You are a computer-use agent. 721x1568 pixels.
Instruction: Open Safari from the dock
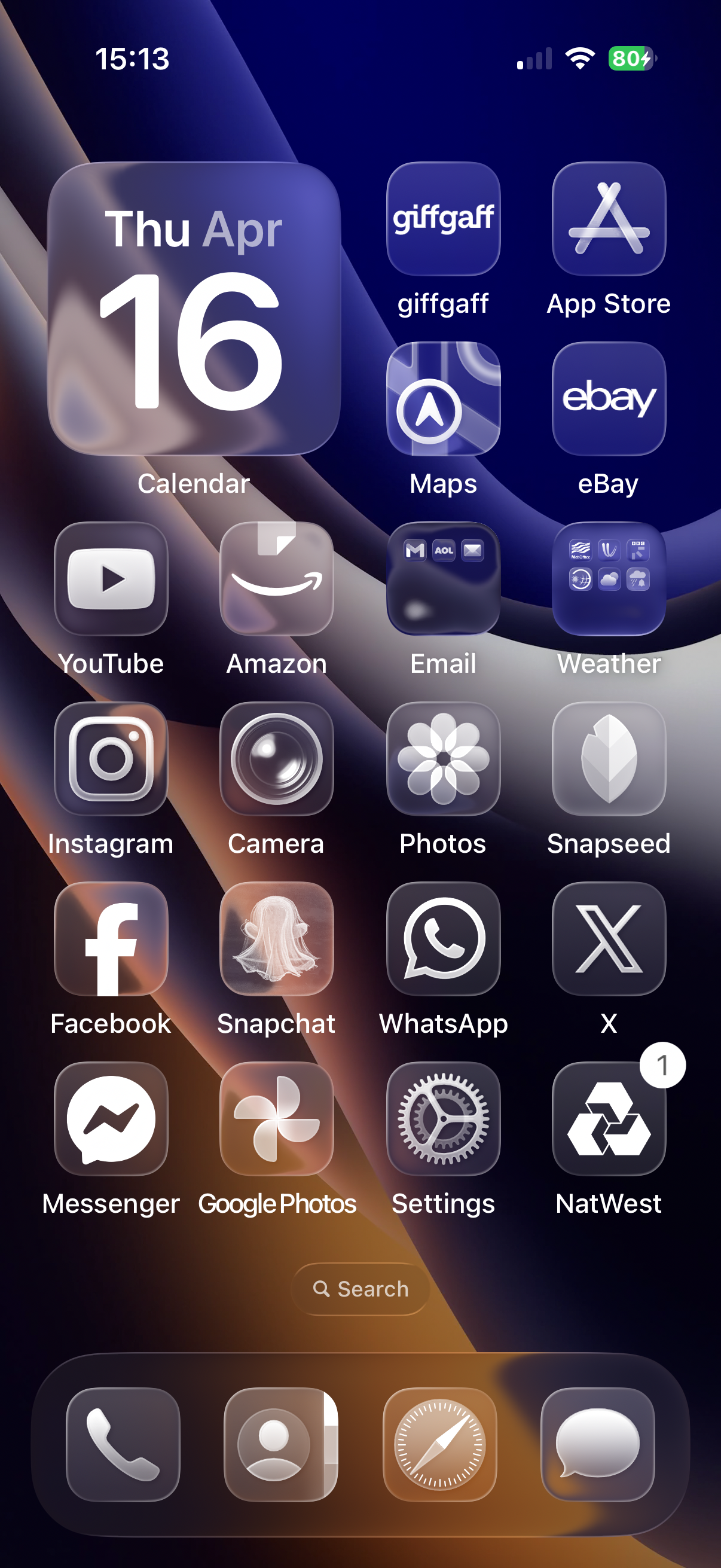tap(440, 1444)
